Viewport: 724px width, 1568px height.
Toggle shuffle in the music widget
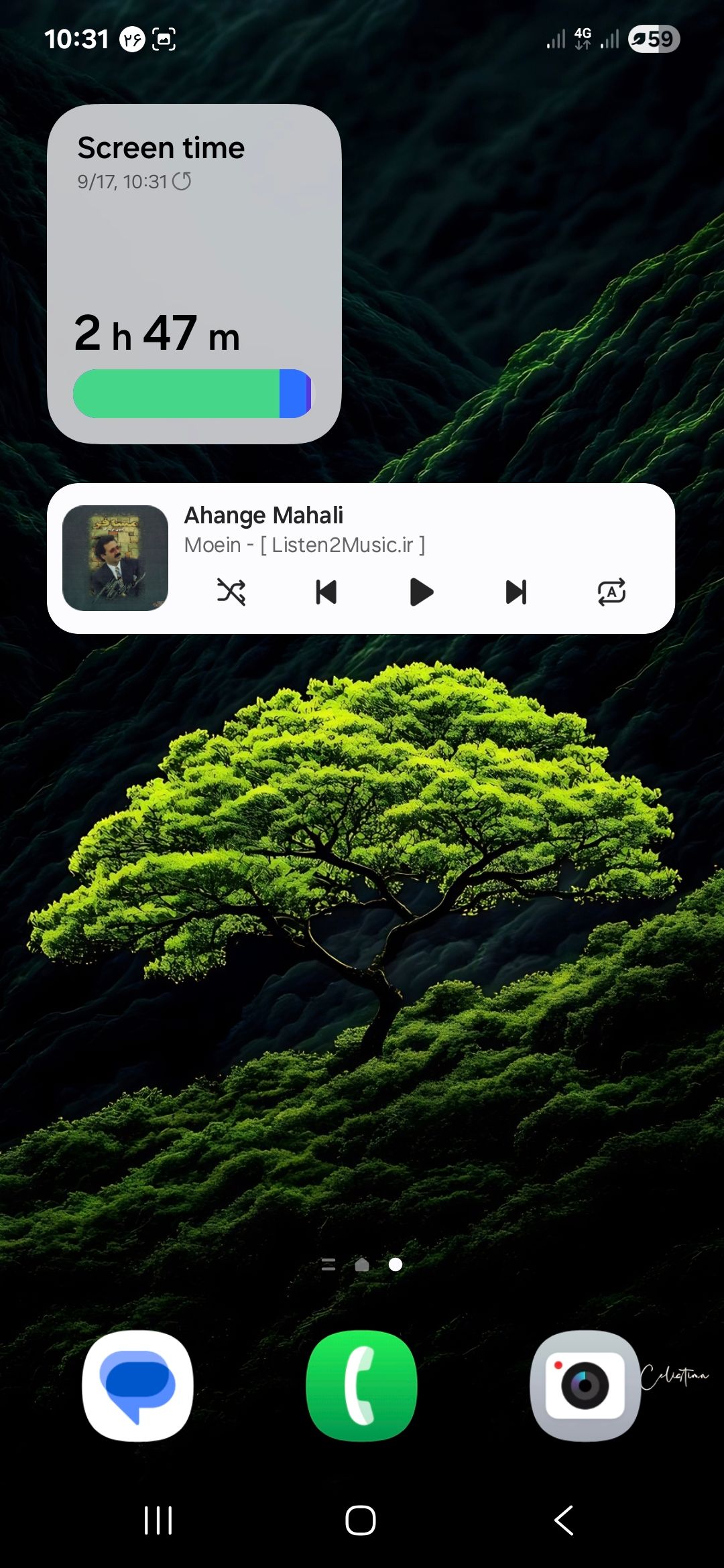click(231, 592)
